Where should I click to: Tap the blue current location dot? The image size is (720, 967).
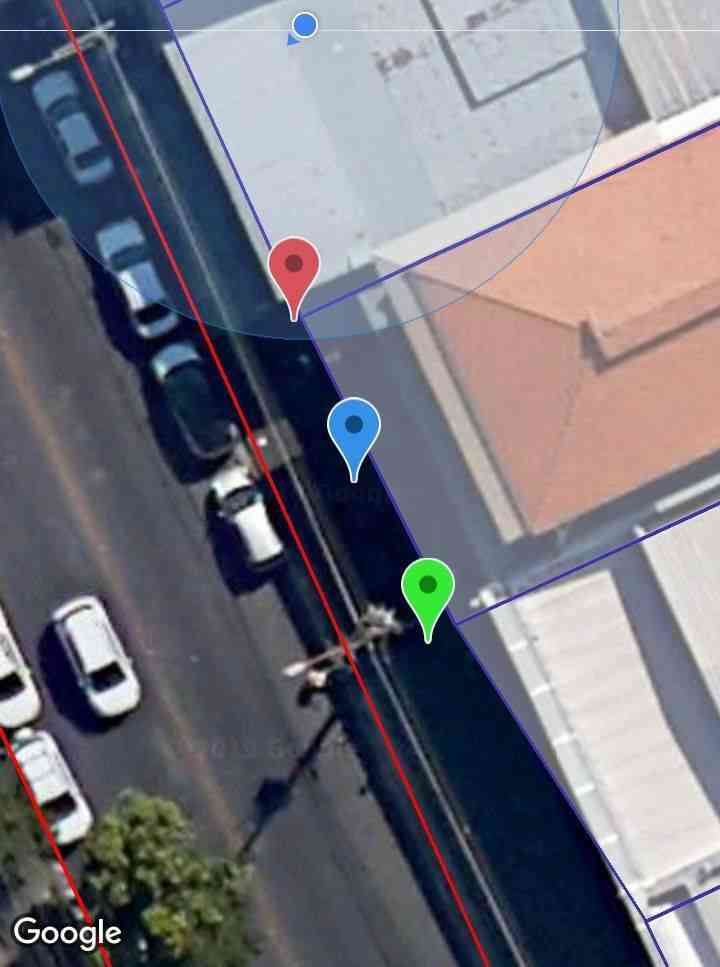pyautogui.click(x=305, y=26)
